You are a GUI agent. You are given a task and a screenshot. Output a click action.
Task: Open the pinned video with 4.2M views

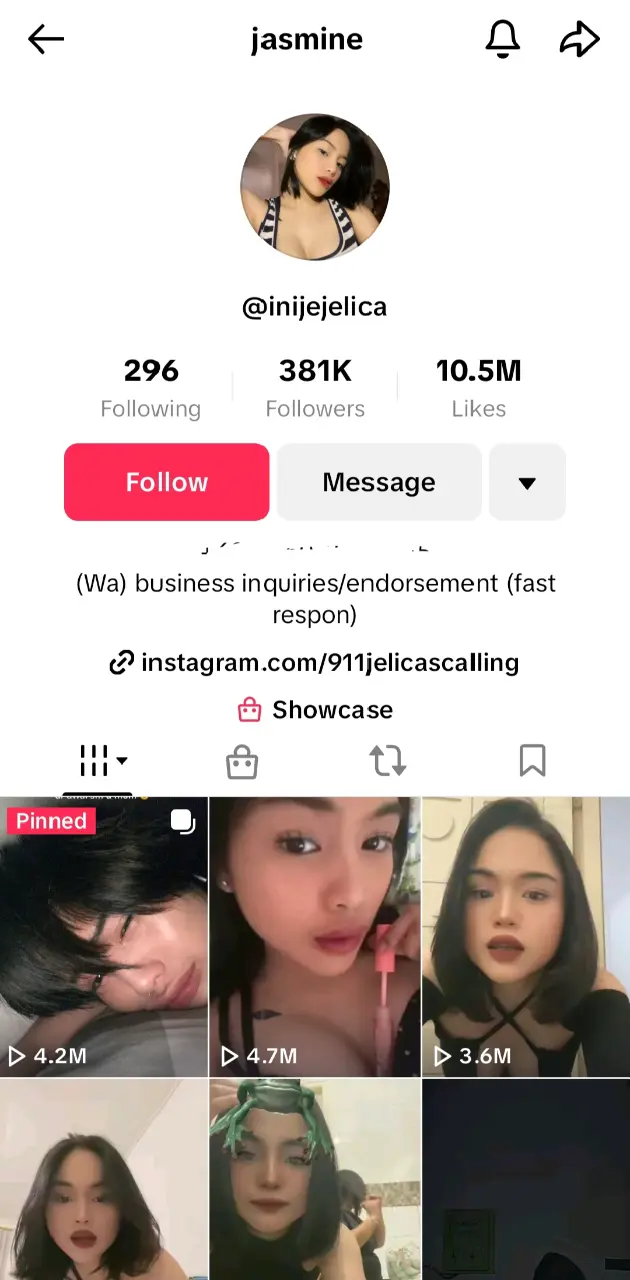click(104, 937)
